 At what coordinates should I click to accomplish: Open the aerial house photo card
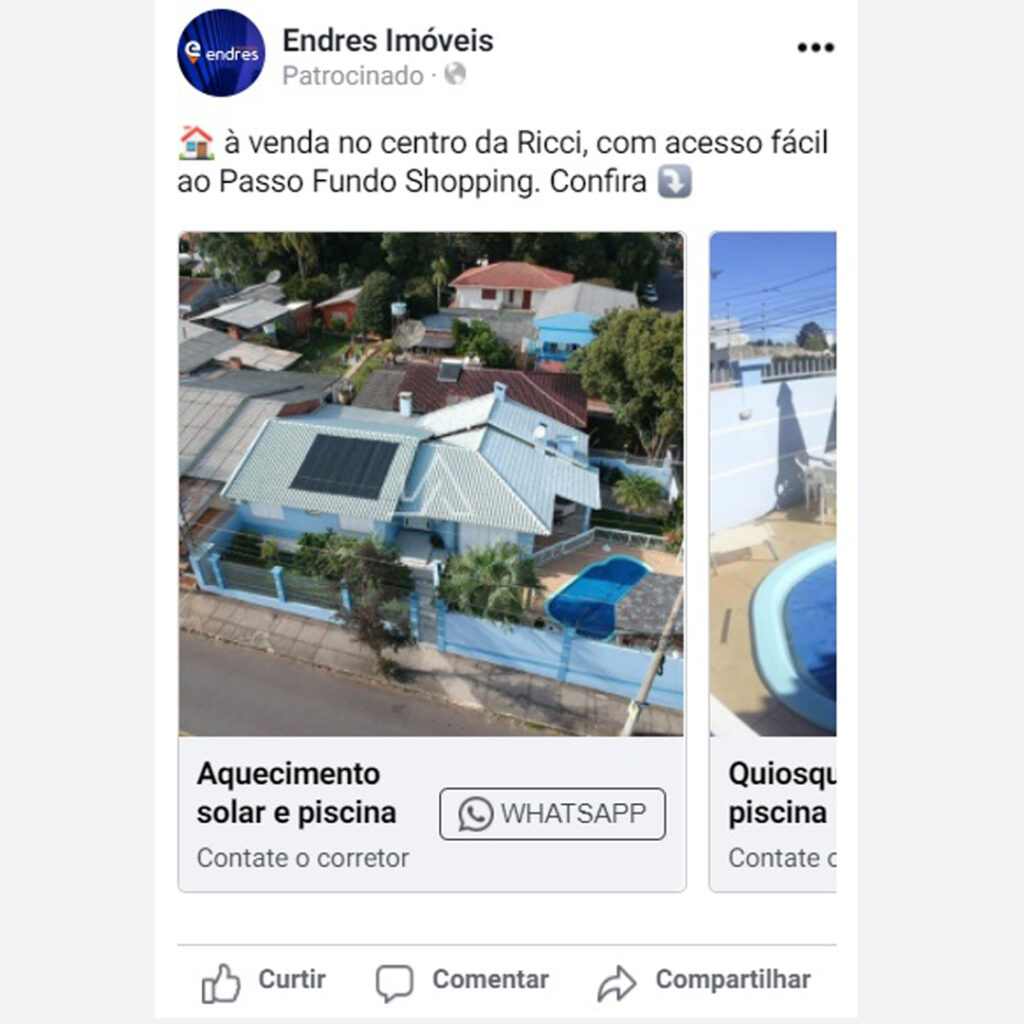[431, 484]
